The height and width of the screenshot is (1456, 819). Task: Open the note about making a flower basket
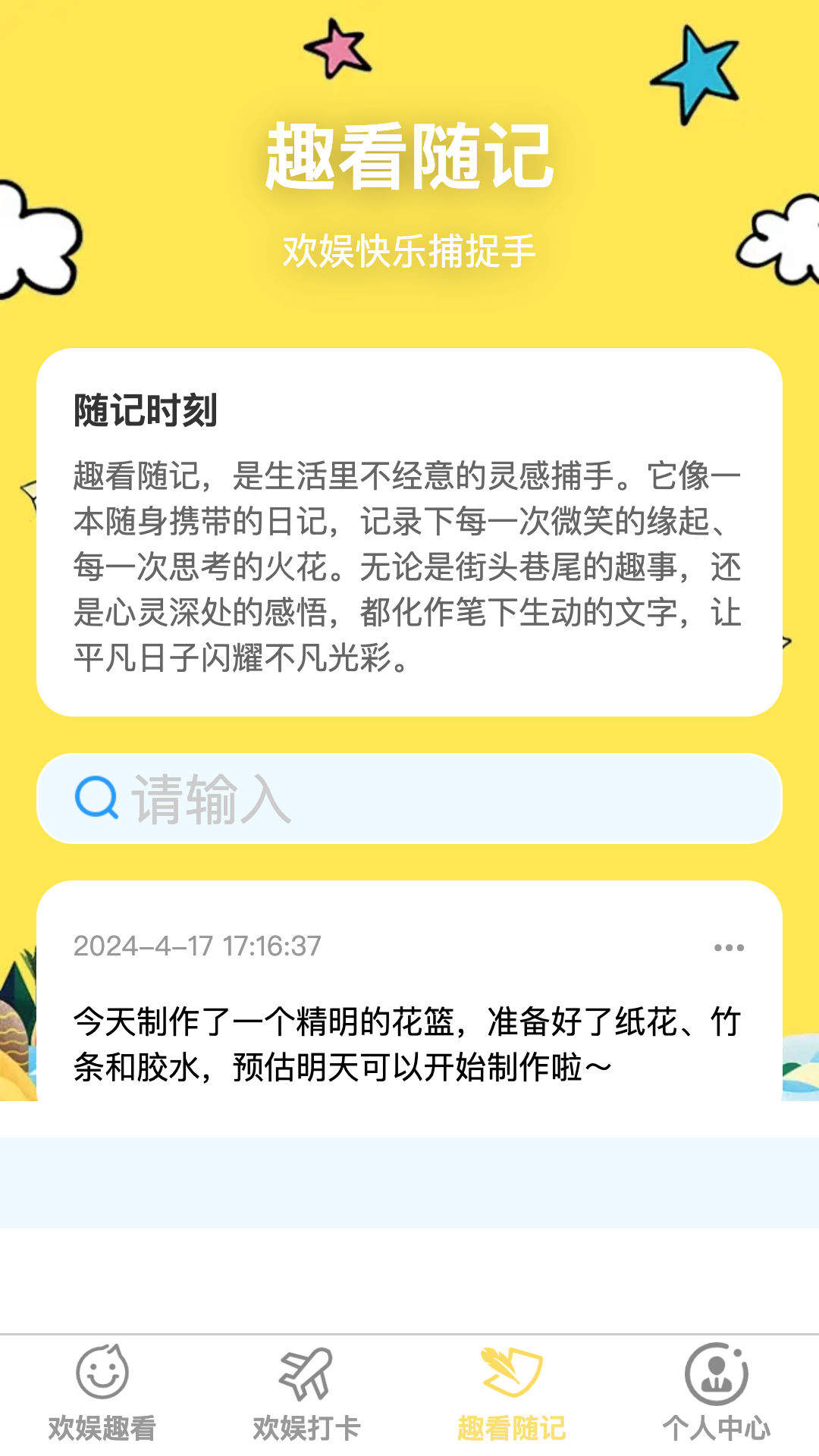408,1044
